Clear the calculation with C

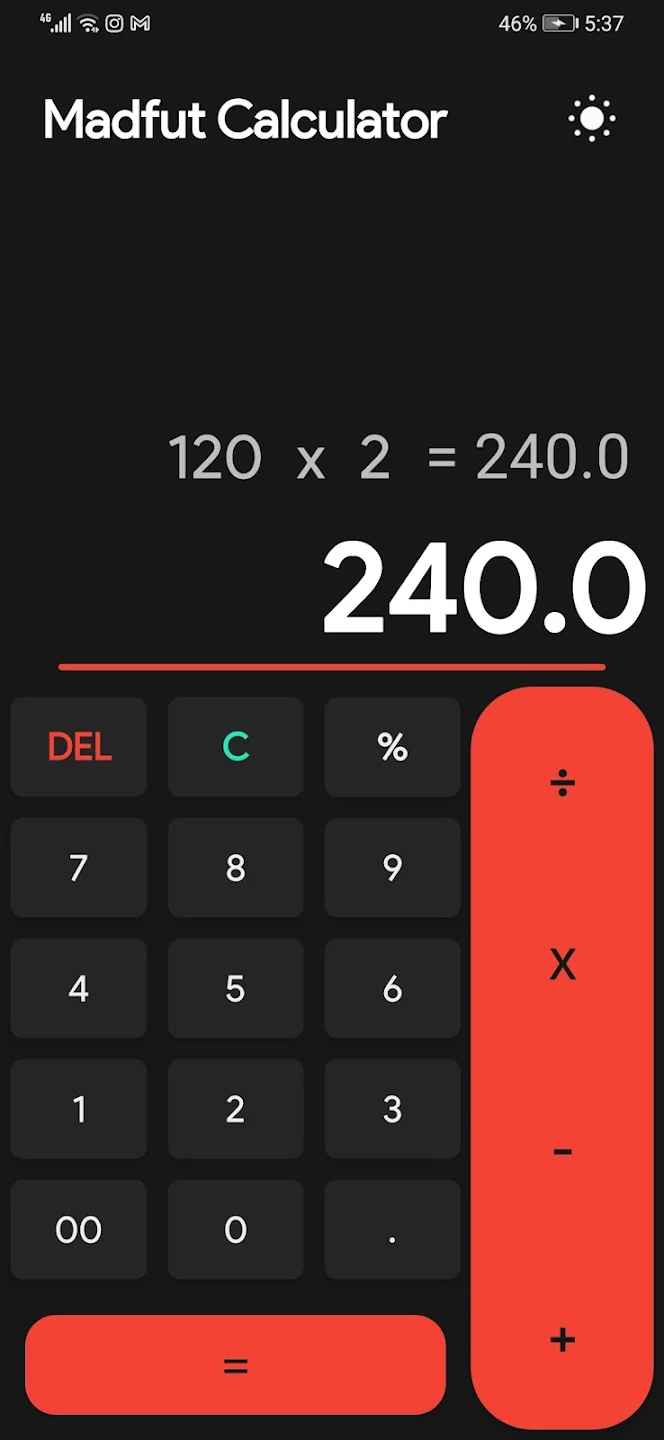pyautogui.click(x=235, y=747)
